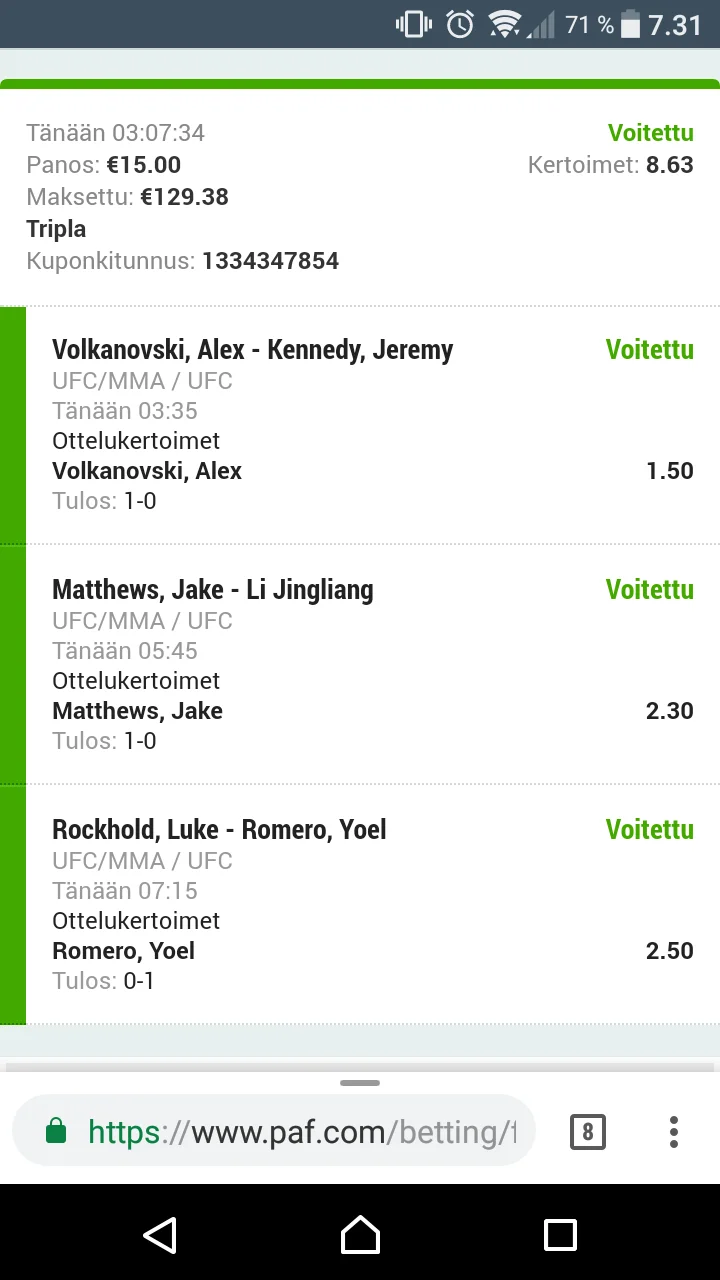Open the browser overflow menu
Screen dimensions: 720x1280
point(674,1131)
